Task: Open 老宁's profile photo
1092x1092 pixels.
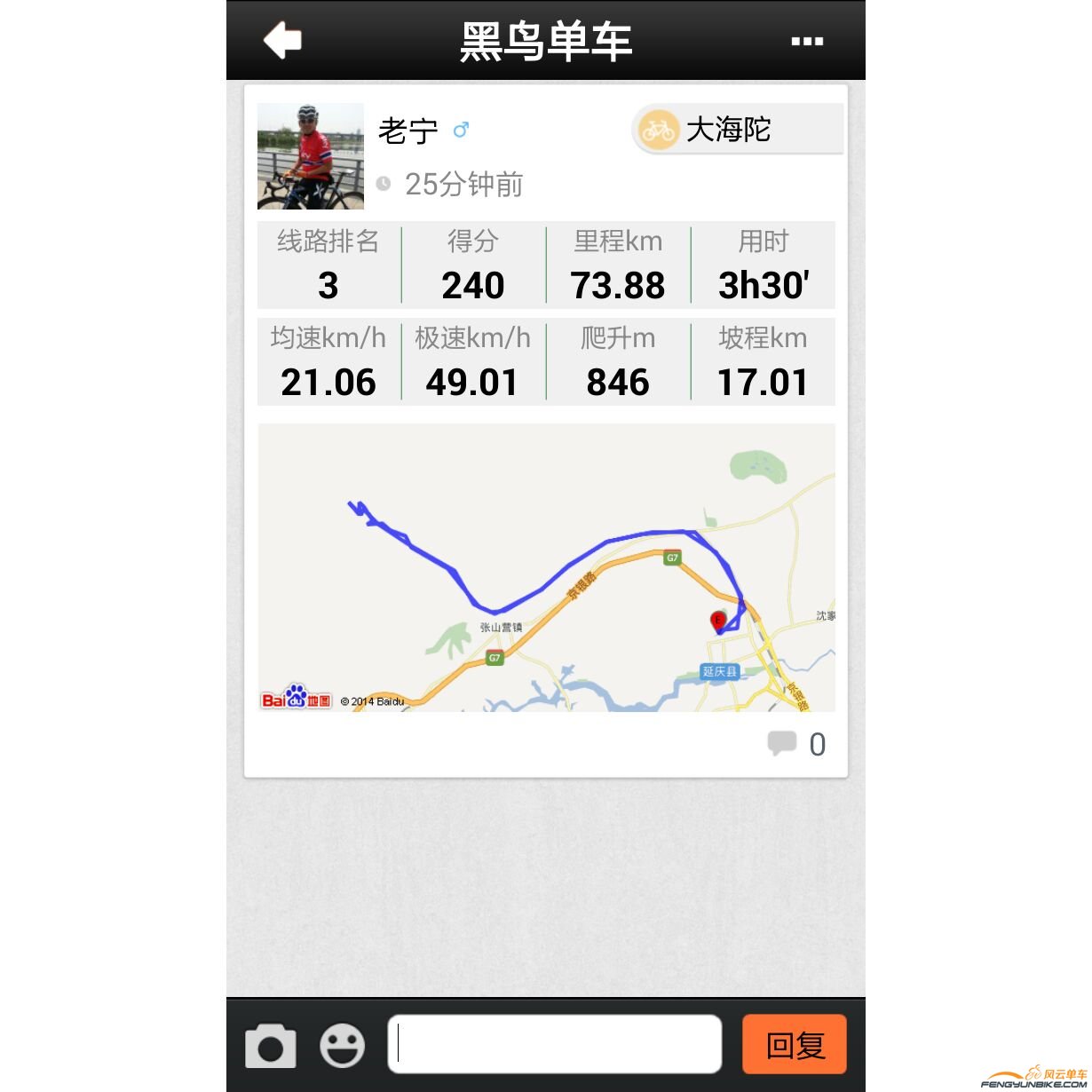Action: (x=310, y=156)
